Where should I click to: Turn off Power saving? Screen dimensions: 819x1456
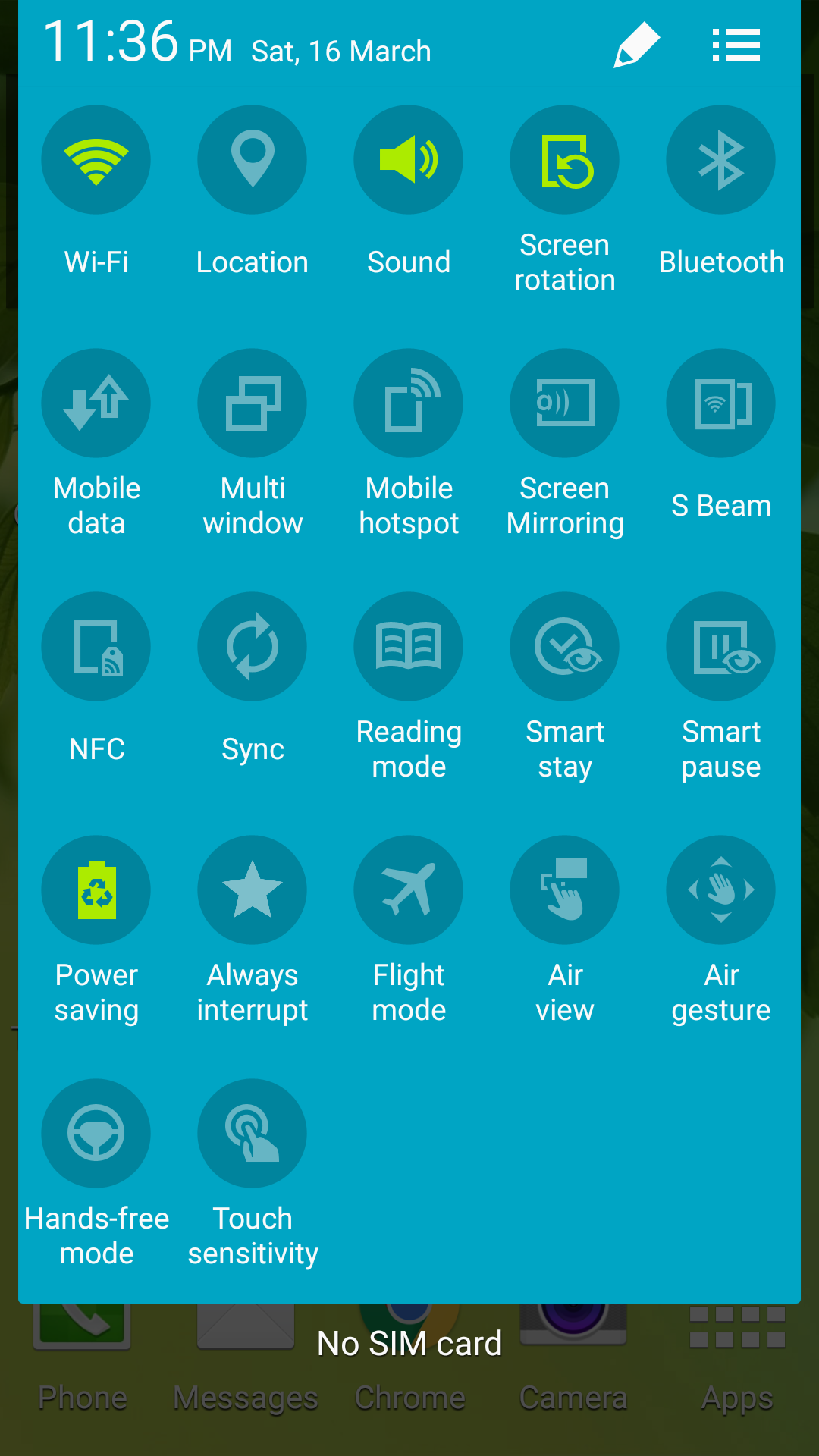(x=96, y=890)
